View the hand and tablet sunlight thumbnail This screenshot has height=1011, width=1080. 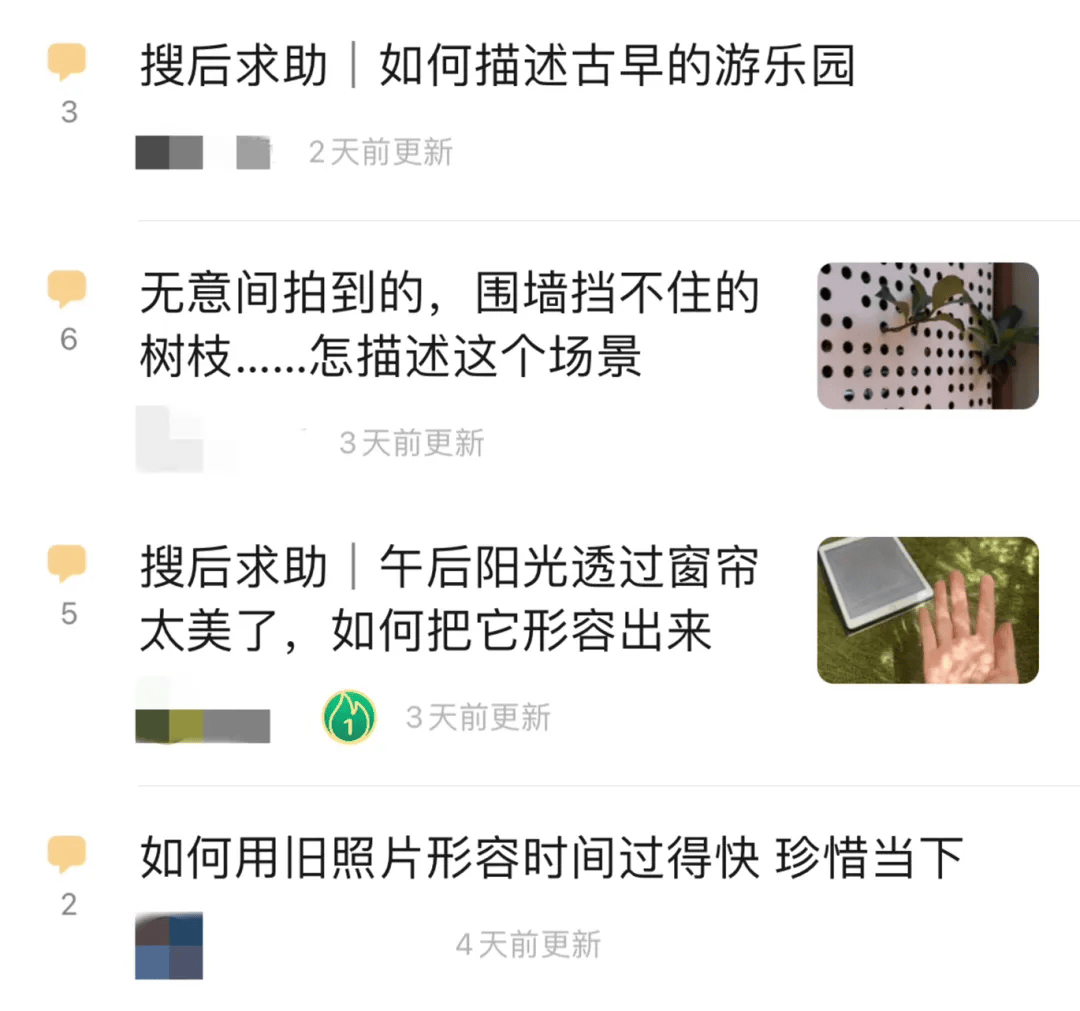(927, 610)
